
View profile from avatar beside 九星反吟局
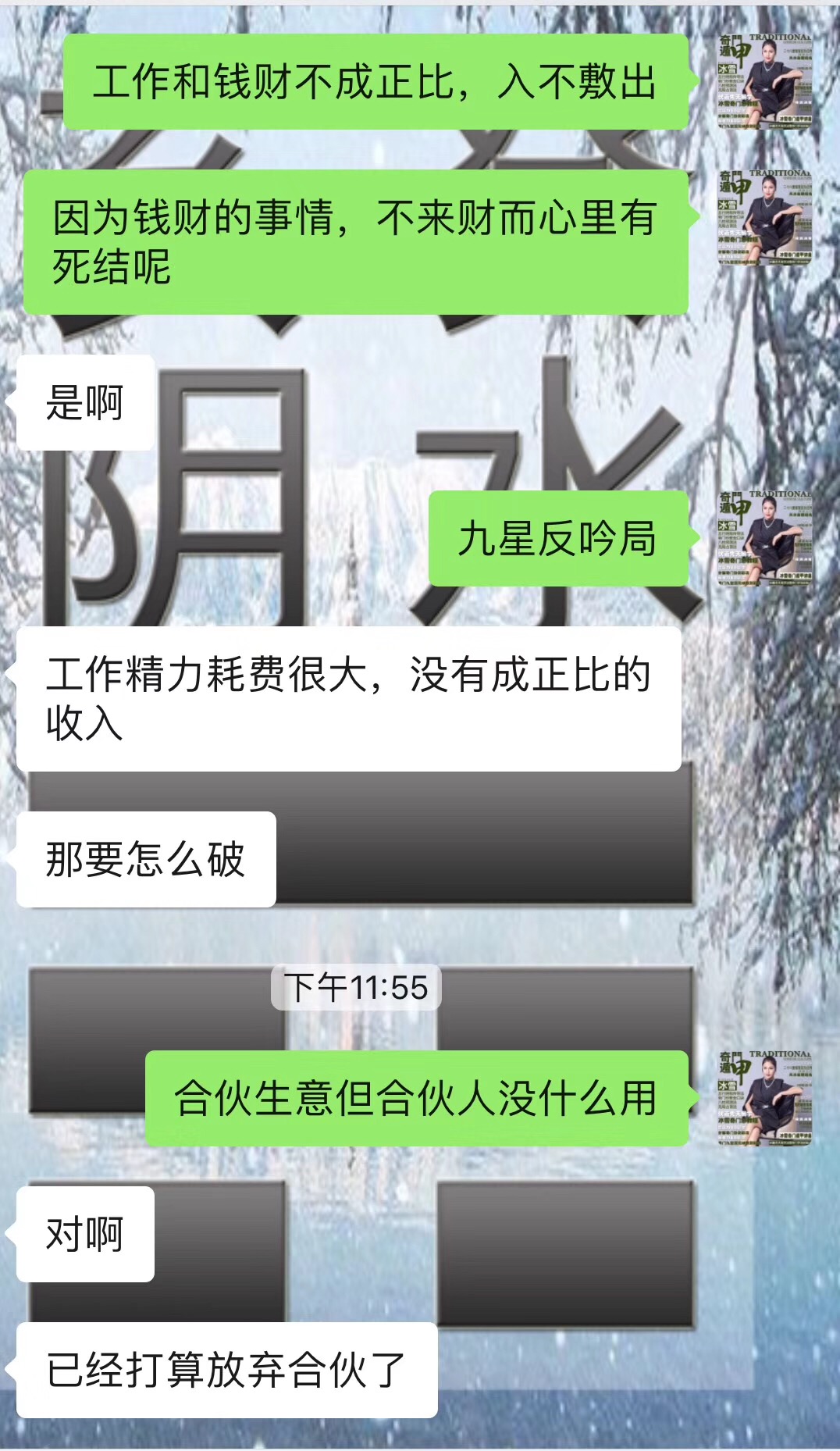click(x=764, y=538)
